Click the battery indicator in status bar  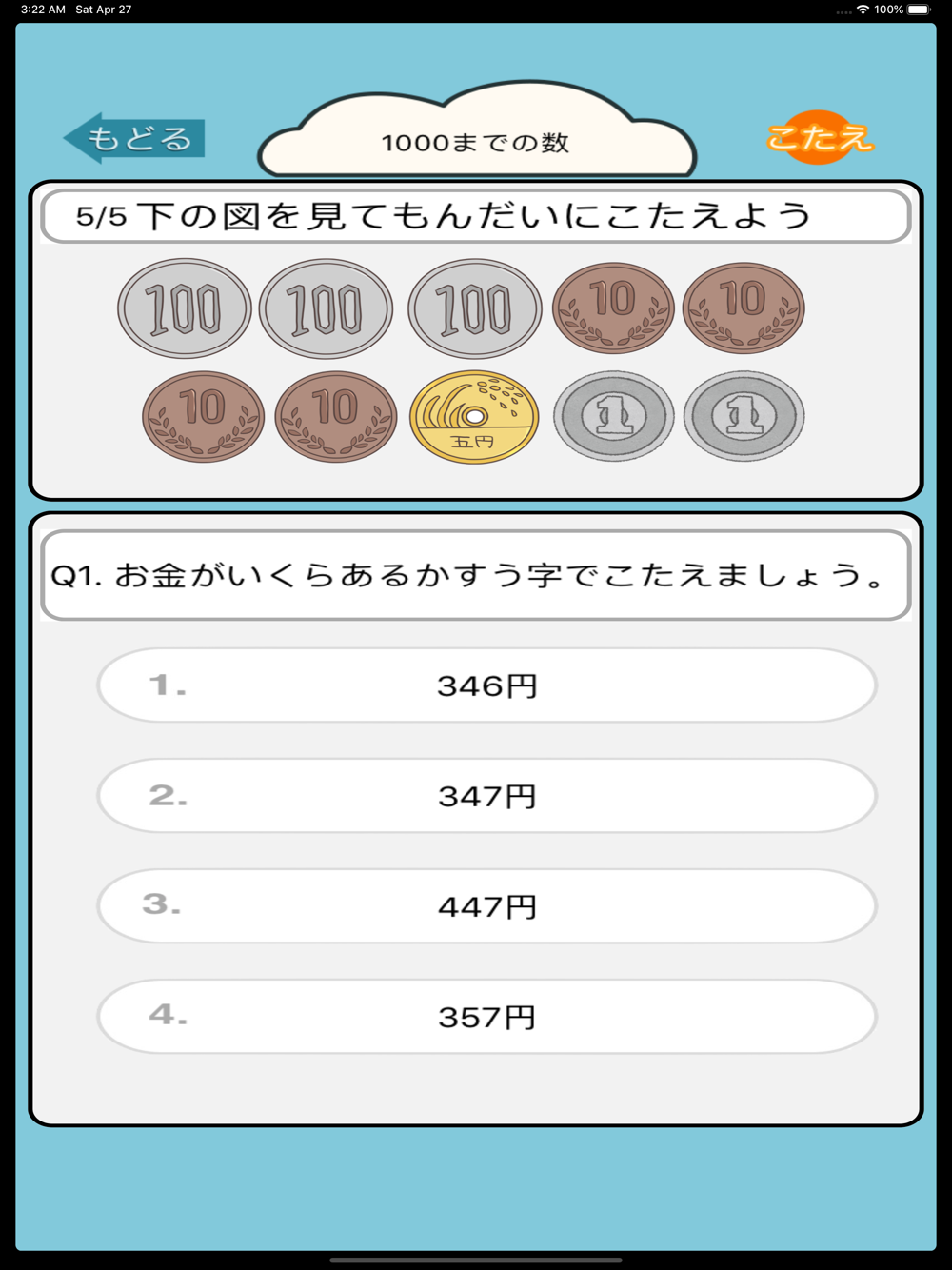[x=917, y=12]
